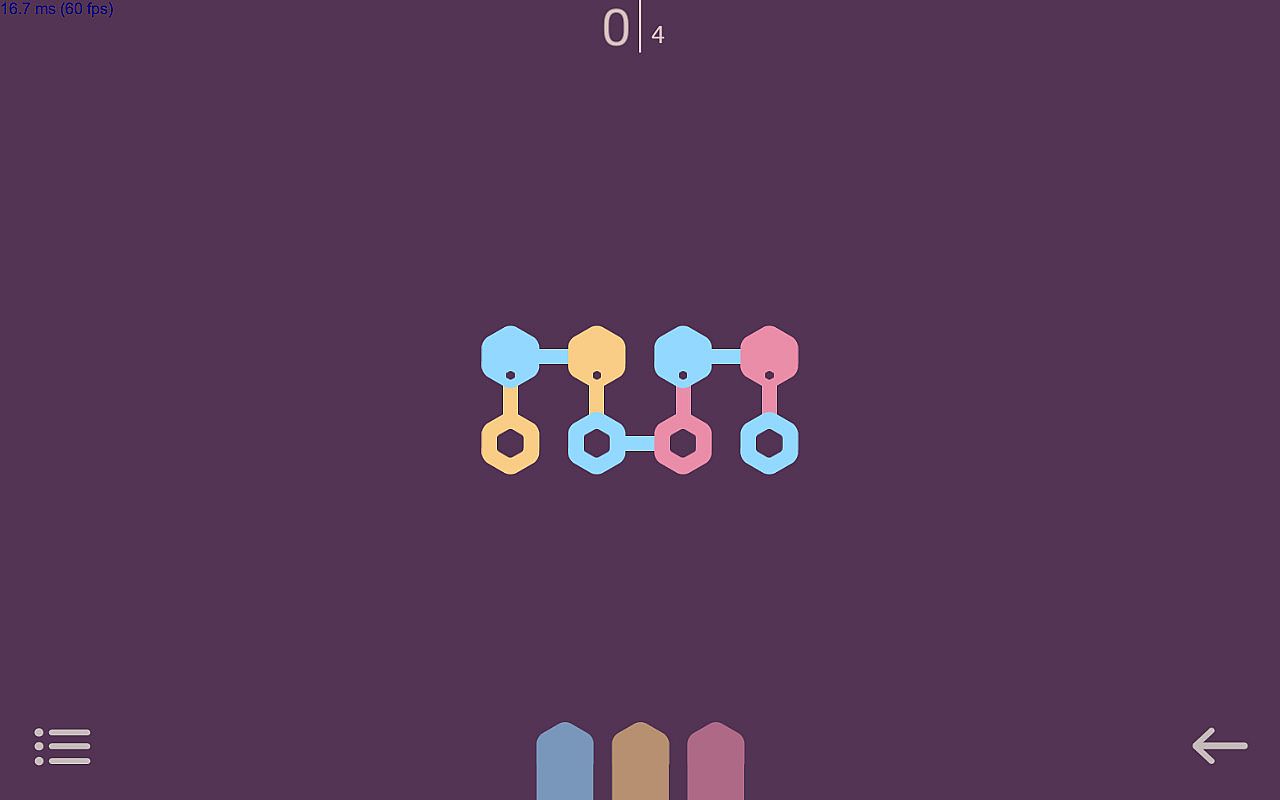Open the level list menu
Screen dimensions: 1280x800
[x=62, y=746]
